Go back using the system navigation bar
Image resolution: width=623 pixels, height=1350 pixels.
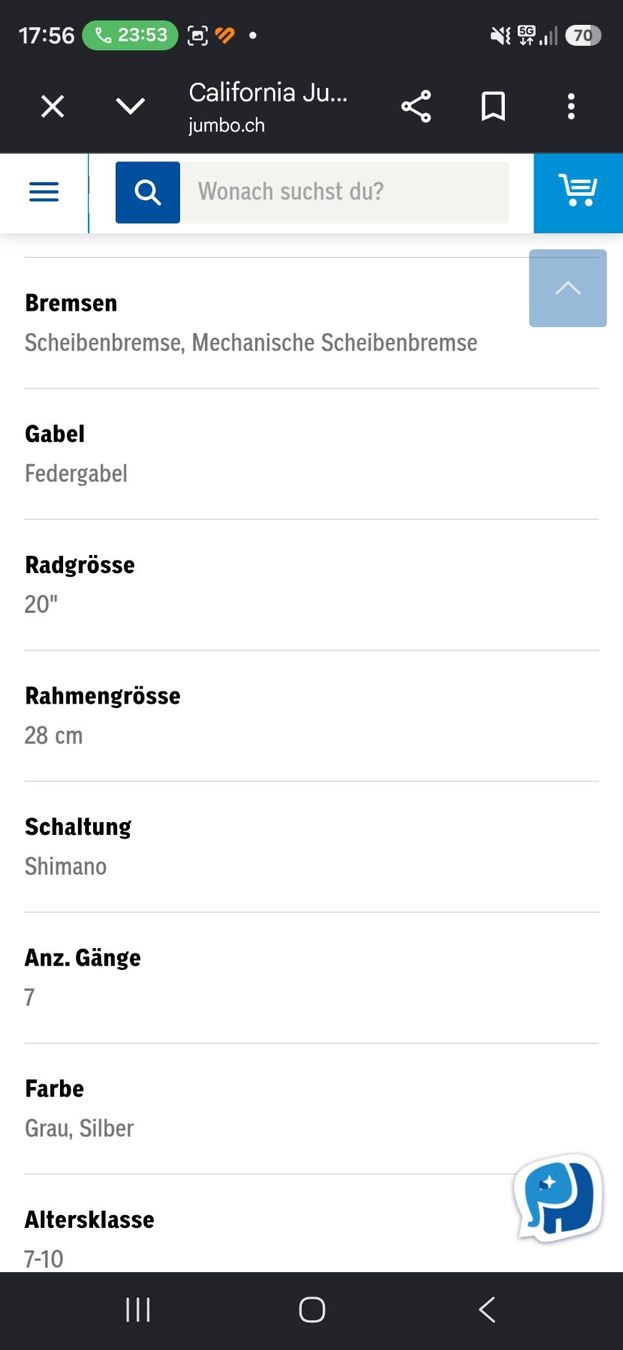click(487, 1310)
